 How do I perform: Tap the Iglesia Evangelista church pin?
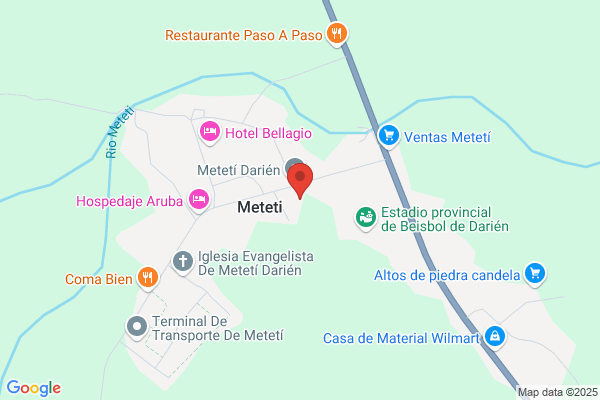[x=183, y=263]
